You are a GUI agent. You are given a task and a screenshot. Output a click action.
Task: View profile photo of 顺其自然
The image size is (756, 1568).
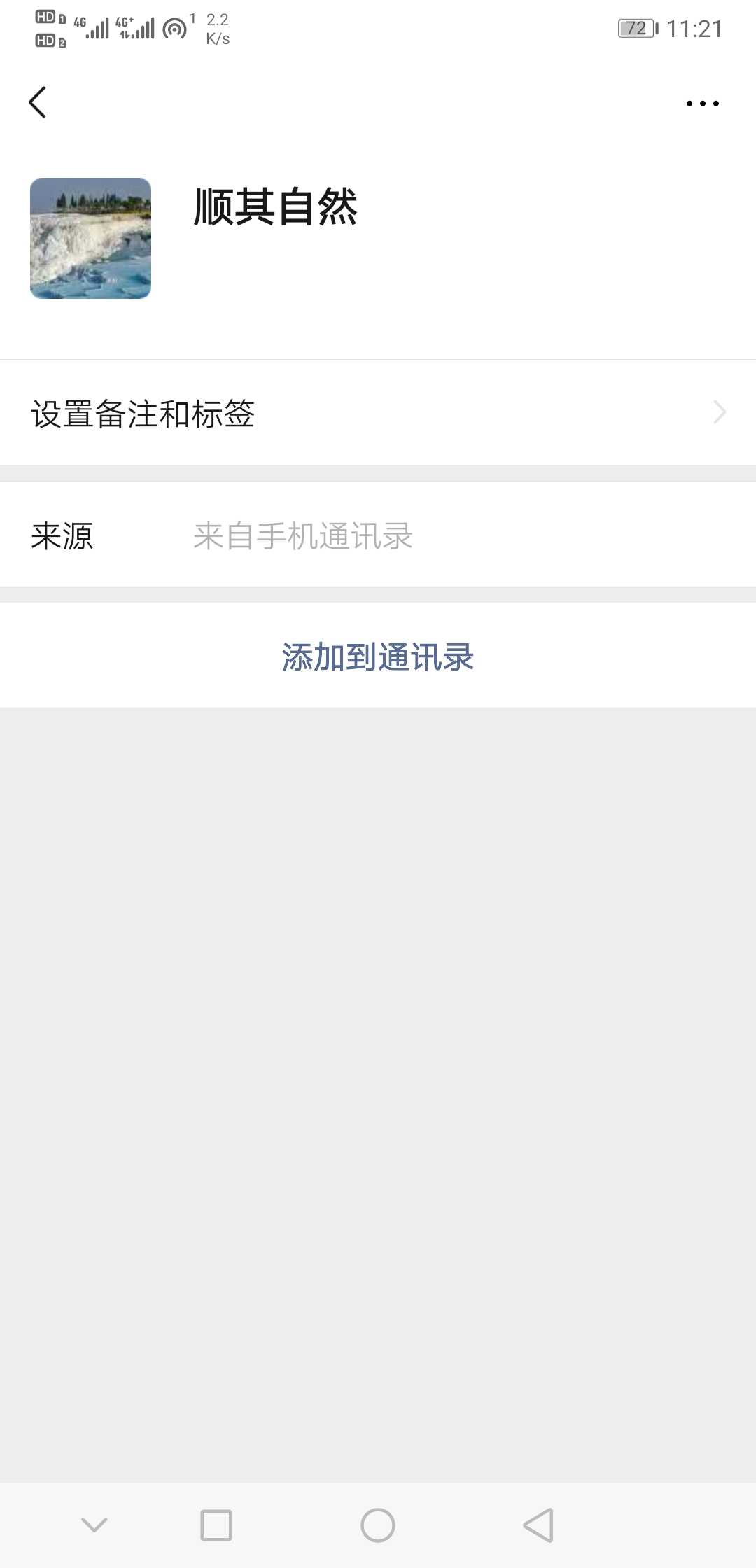tap(90, 238)
